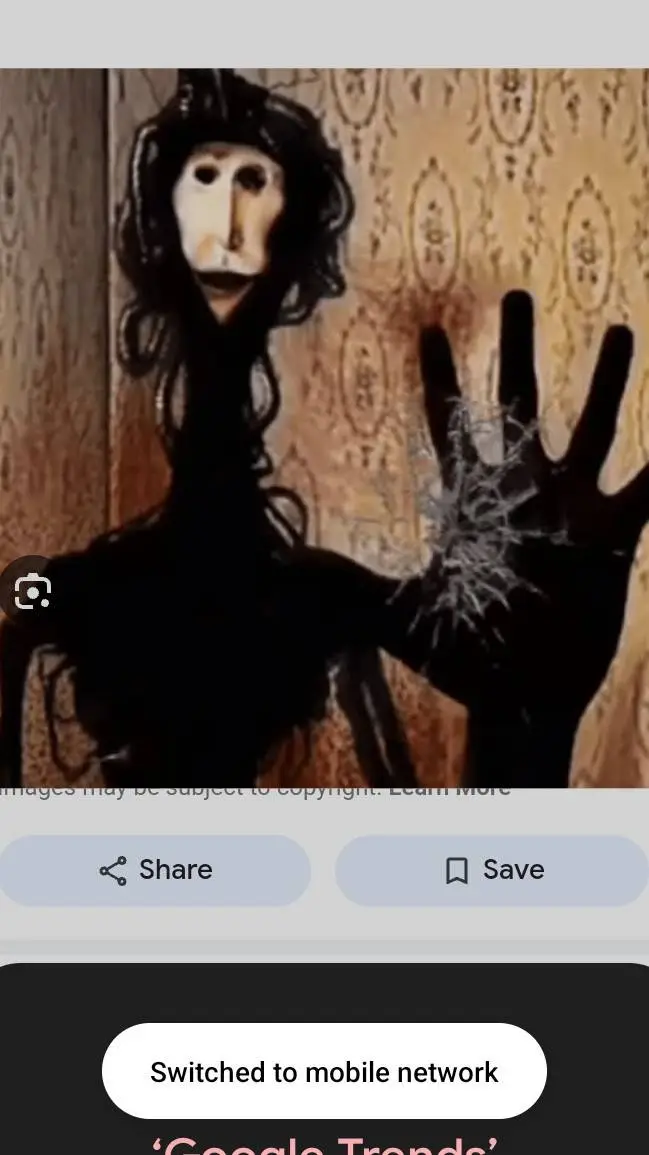The height and width of the screenshot is (1155, 649).
Task: Save the image to collections
Action: [492, 870]
